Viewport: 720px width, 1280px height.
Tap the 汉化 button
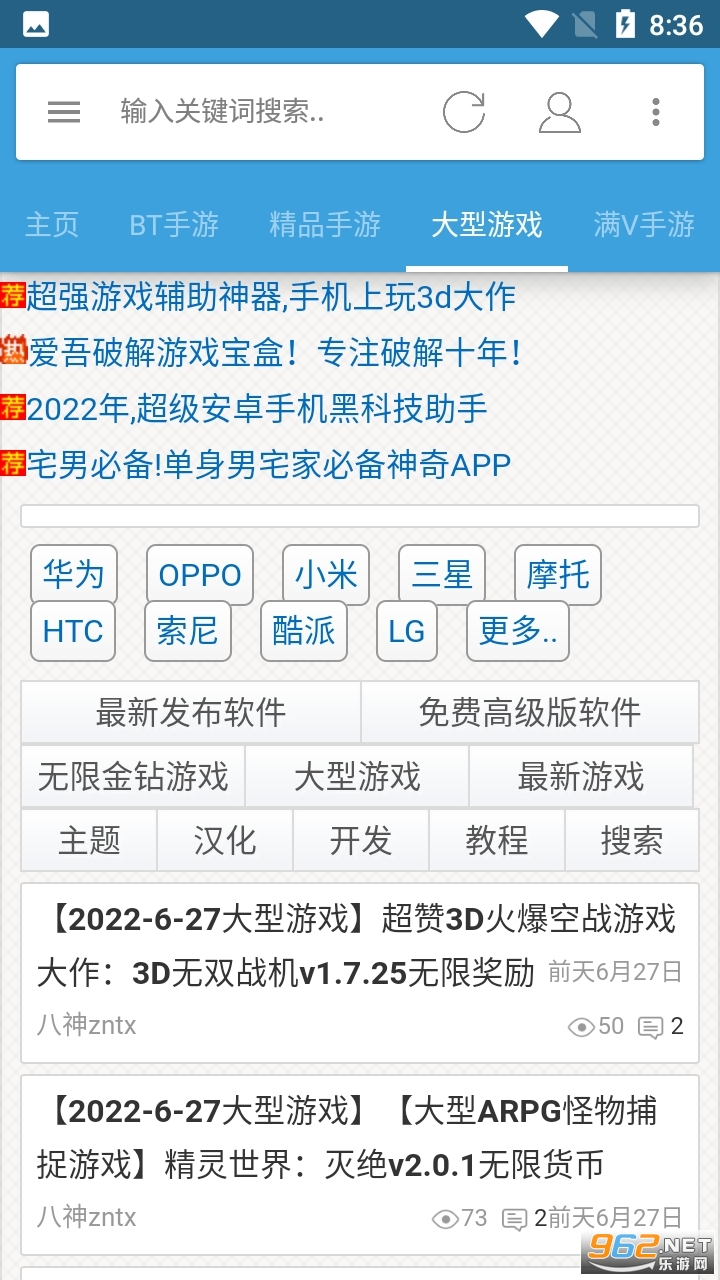[225, 841]
